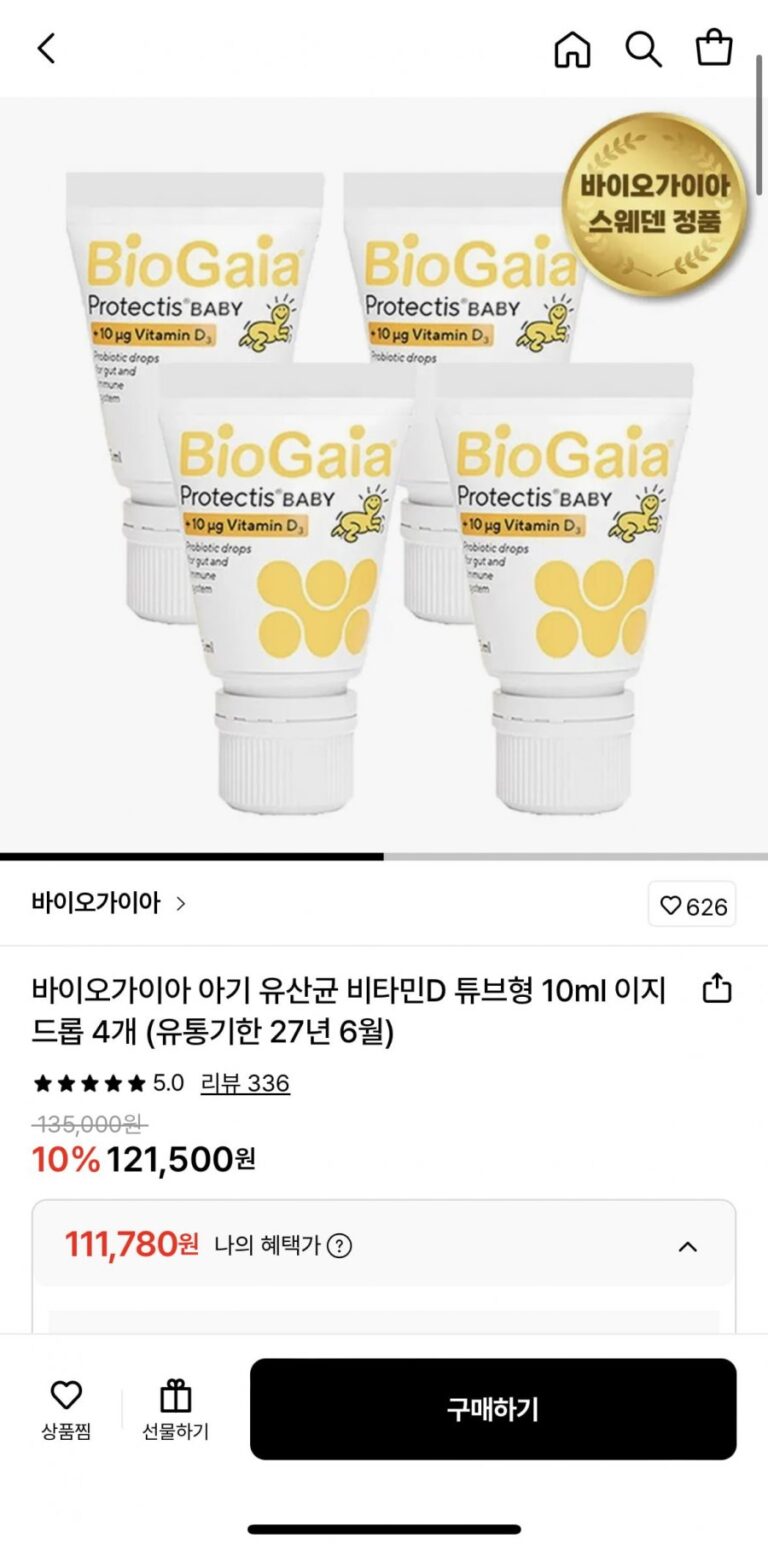Share this product

pyautogui.click(x=717, y=989)
